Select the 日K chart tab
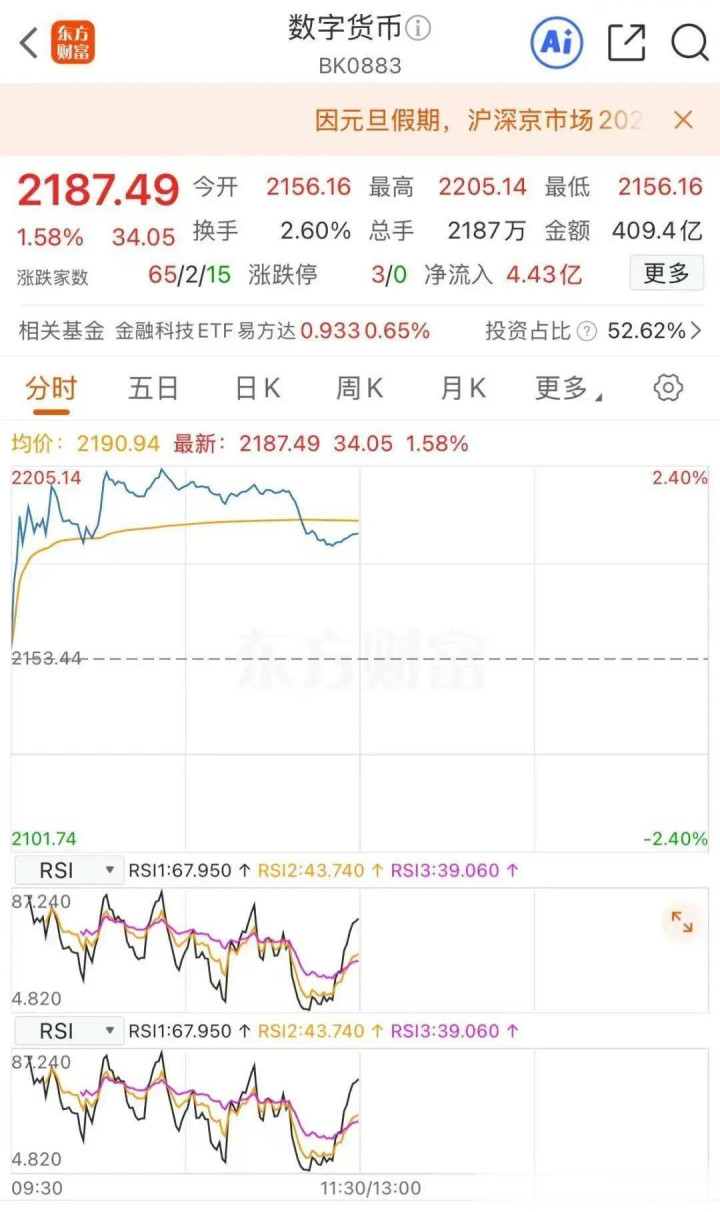This screenshot has width=720, height=1212. pos(257,388)
